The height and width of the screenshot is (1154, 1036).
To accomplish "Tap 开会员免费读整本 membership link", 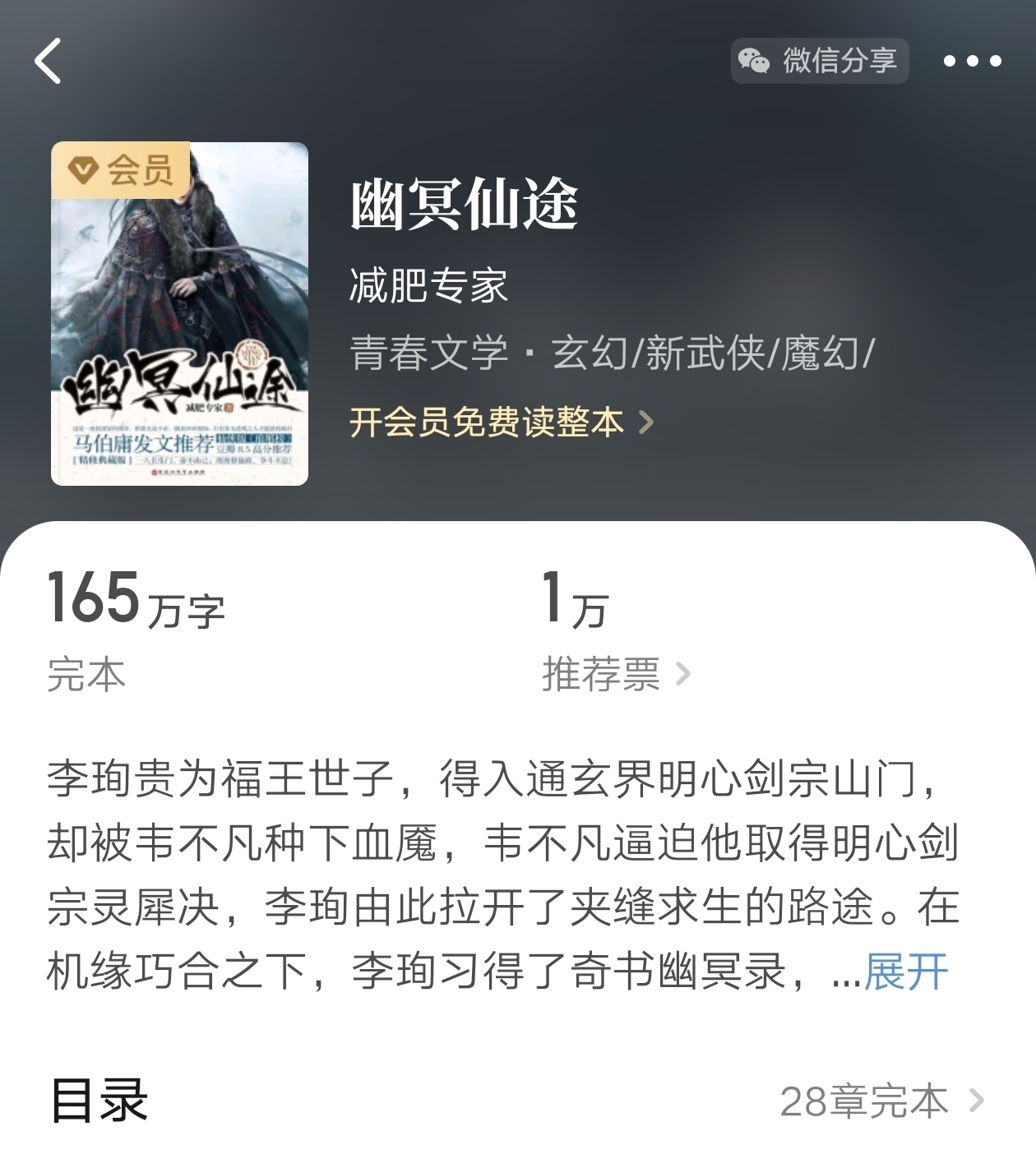I will [x=501, y=422].
